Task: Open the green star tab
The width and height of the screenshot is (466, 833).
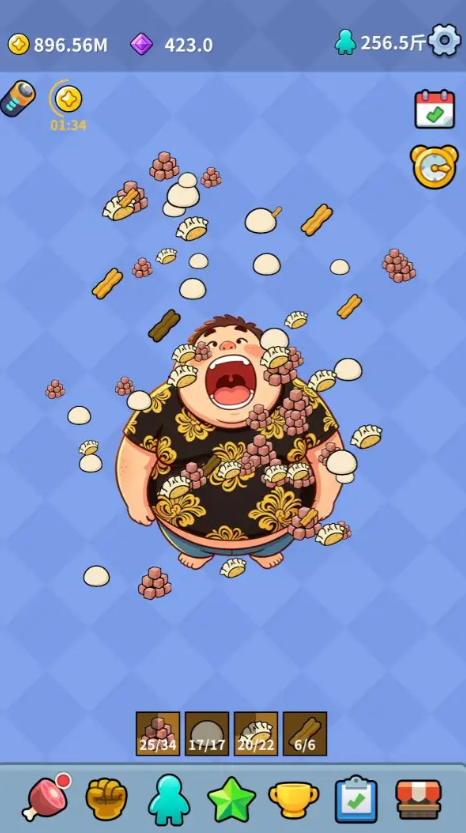Action: coord(231,799)
